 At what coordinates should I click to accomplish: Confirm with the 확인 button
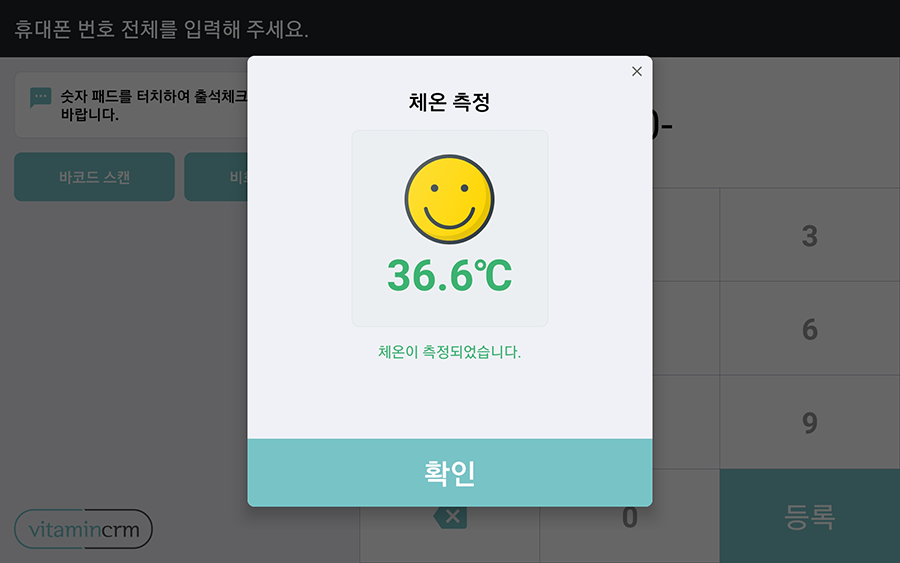pyautogui.click(x=450, y=472)
